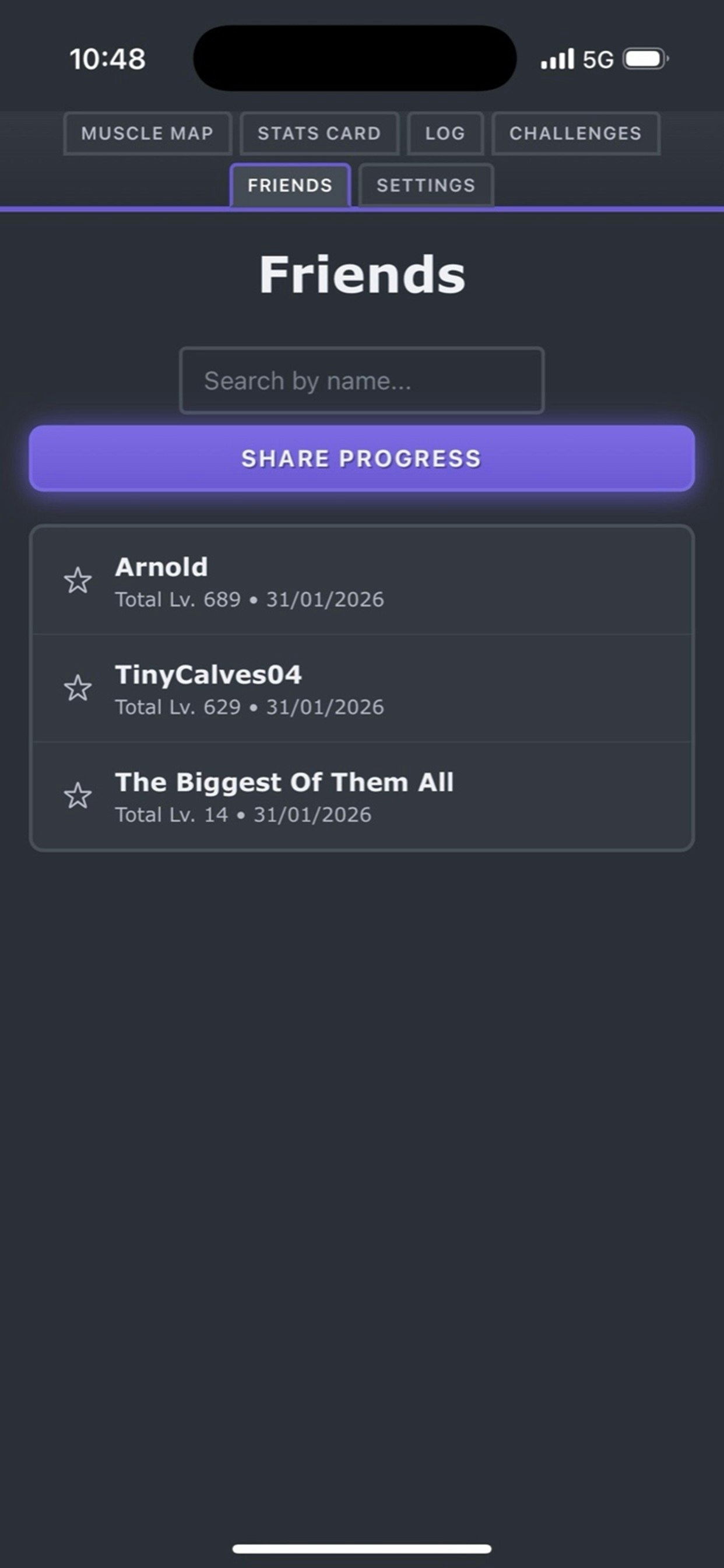Open the Stats Card tab
The height and width of the screenshot is (1568, 724).
pyautogui.click(x=319, y=134)
